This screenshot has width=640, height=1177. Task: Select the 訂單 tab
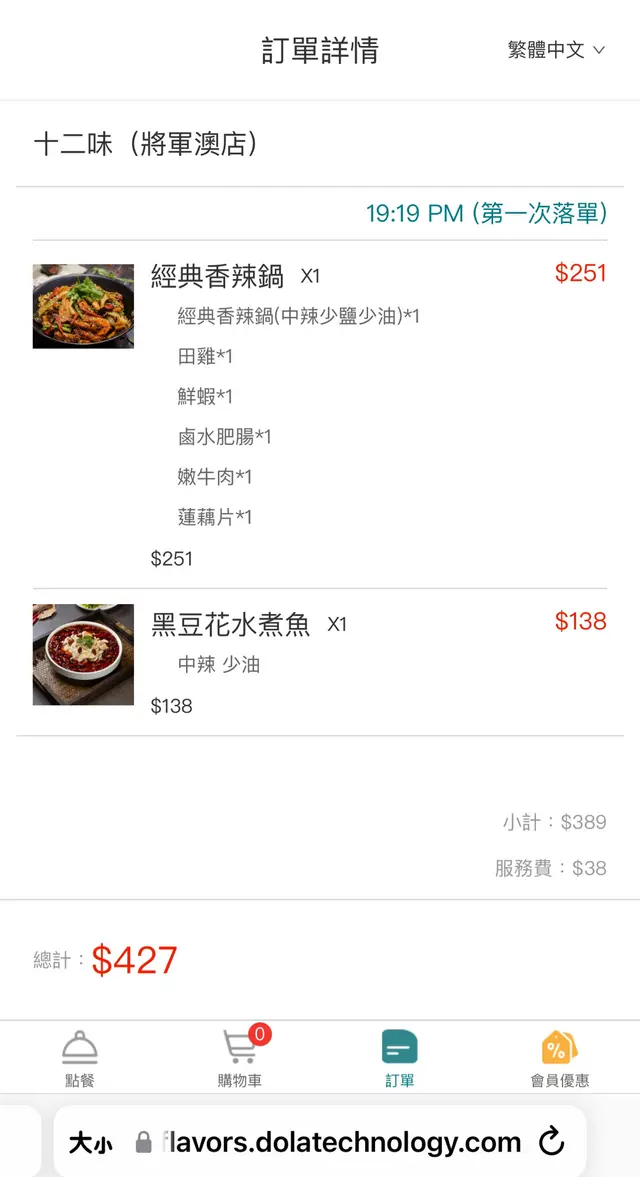tap(399, 1058)
